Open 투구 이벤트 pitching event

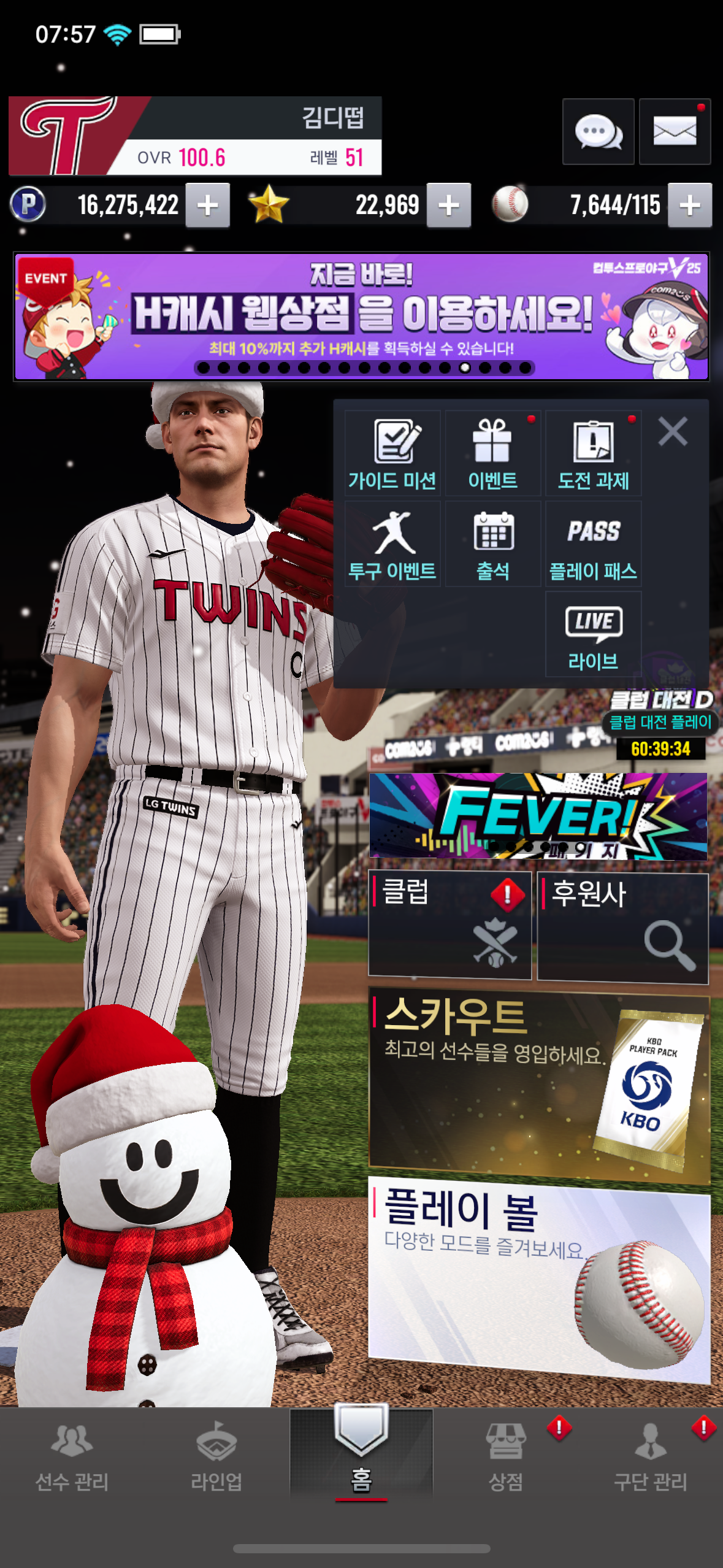392,544
